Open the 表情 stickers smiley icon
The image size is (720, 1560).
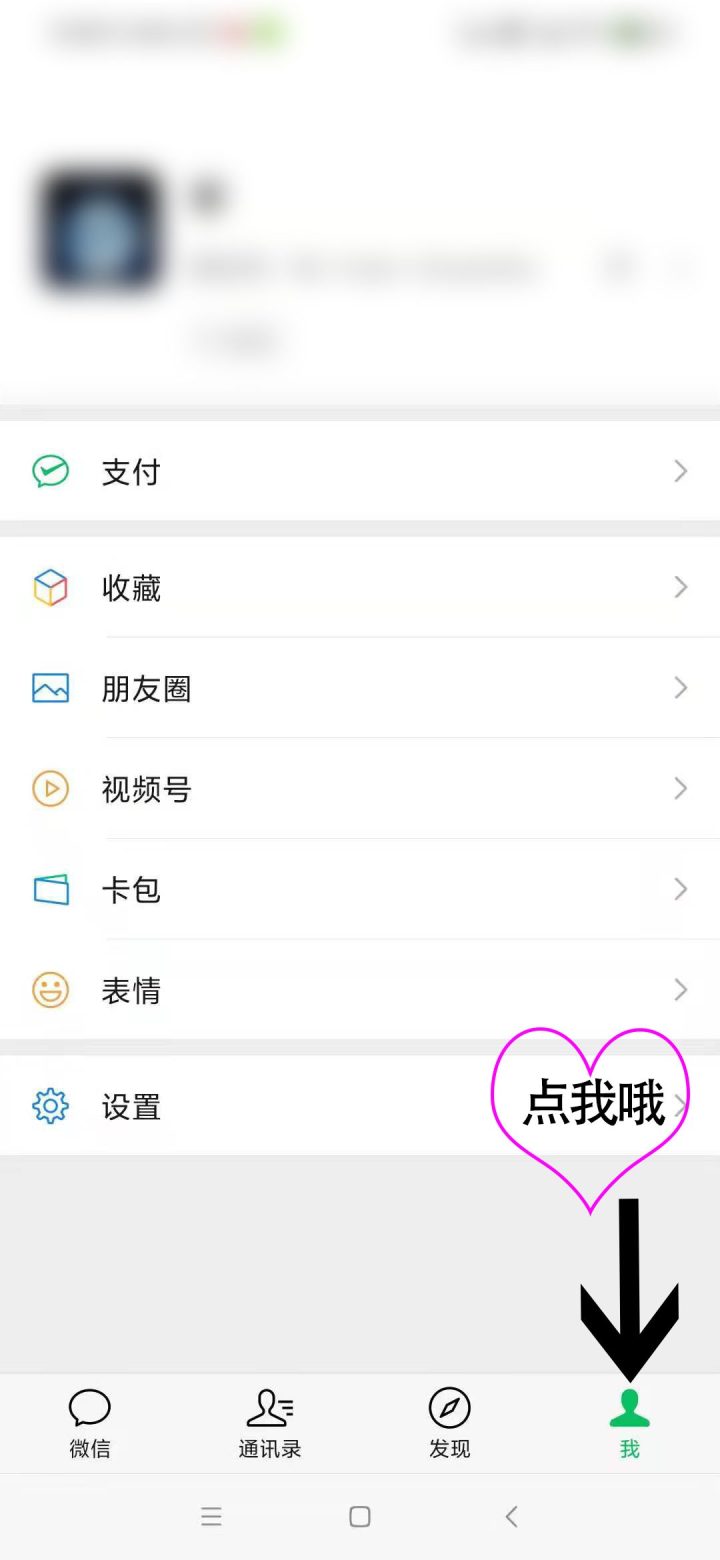50,990
